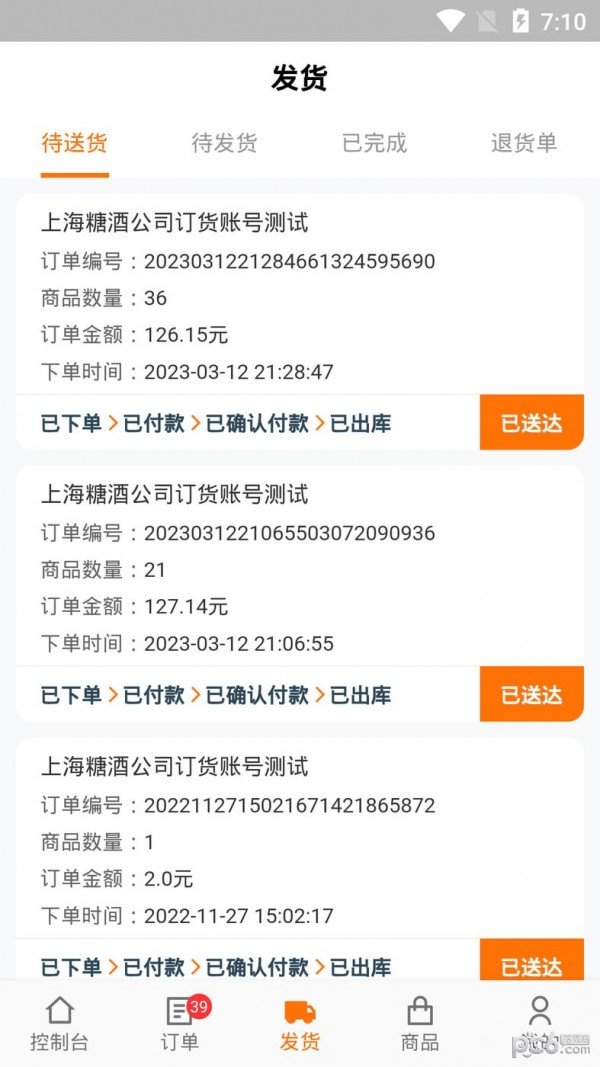Select the 待送货 tab
Viewport: 600px width, 1067px height.
pos(74,143)
